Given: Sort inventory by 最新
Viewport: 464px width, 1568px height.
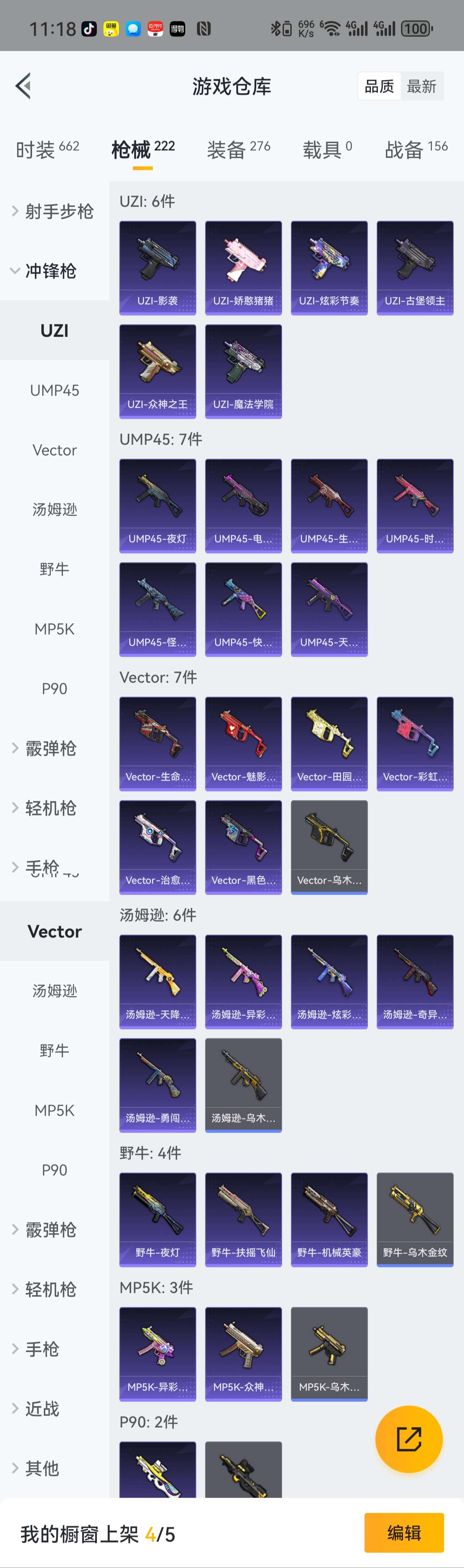Looking at the screenshot, I should pyautogui.click(x=421, y=87).
